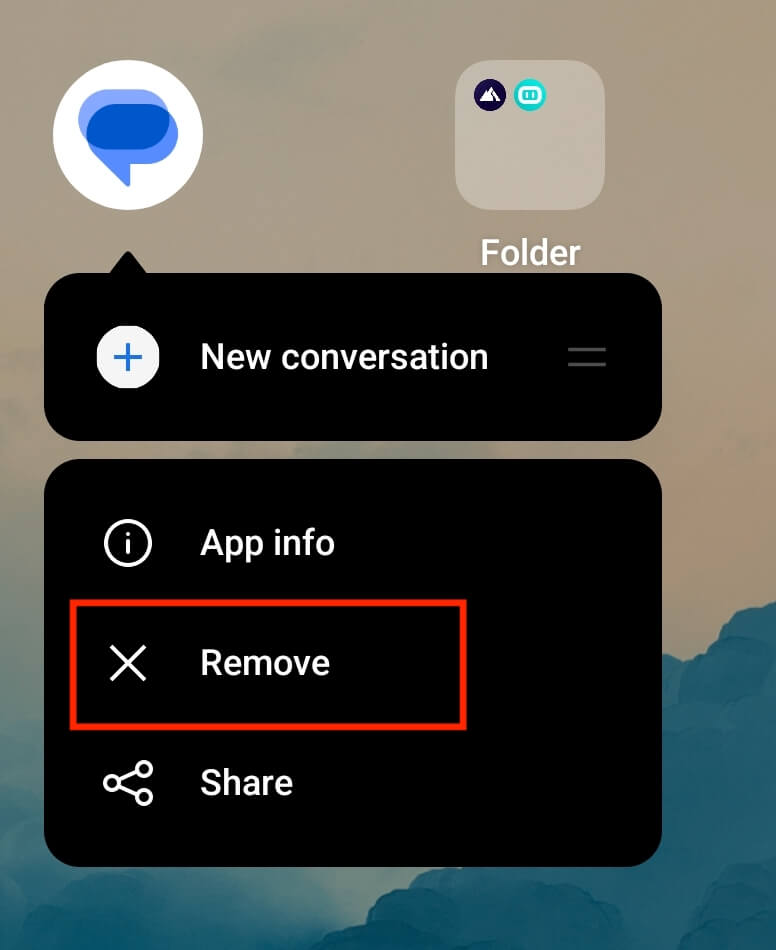
Task: Share the Messages app
Action: (x=246, y=782)
